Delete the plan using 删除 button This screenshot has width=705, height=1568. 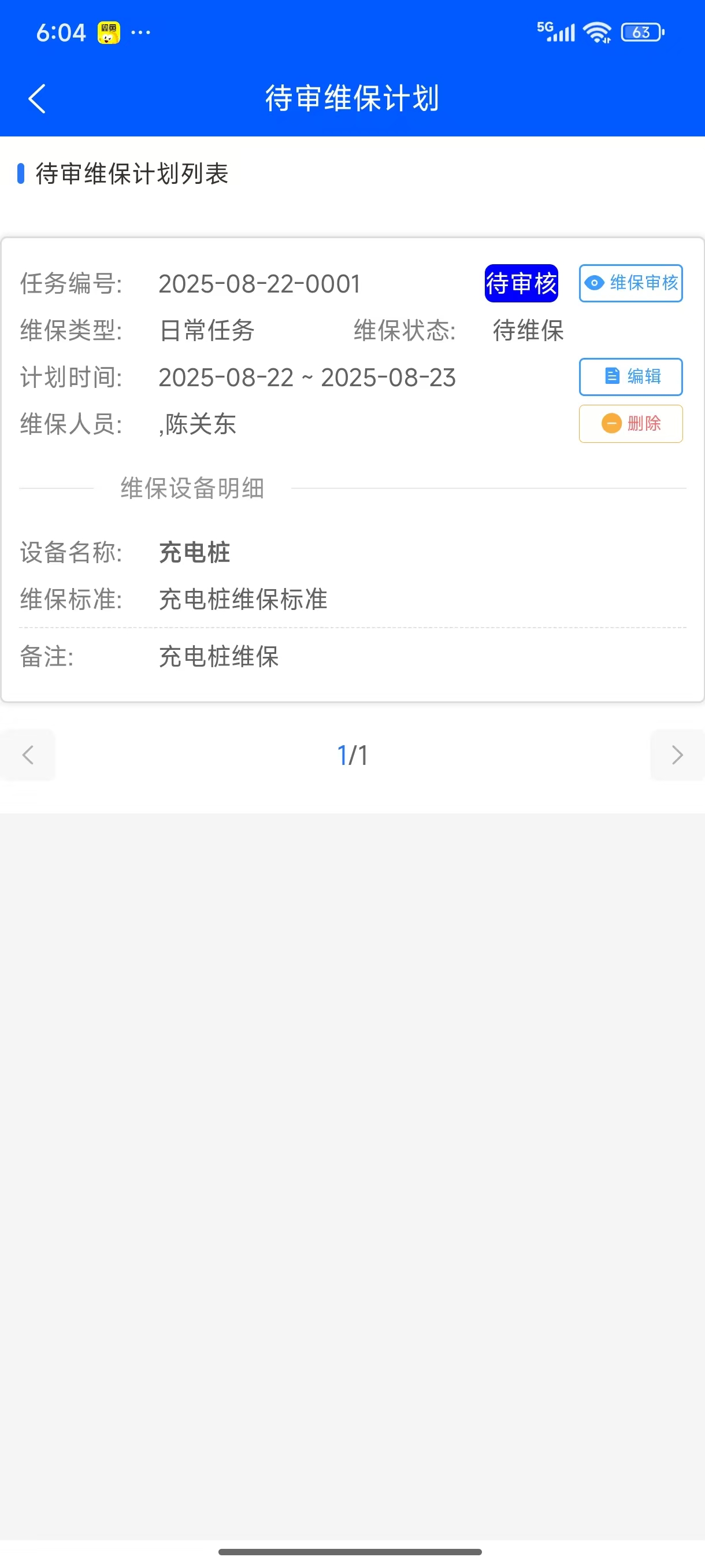(630, 424)
